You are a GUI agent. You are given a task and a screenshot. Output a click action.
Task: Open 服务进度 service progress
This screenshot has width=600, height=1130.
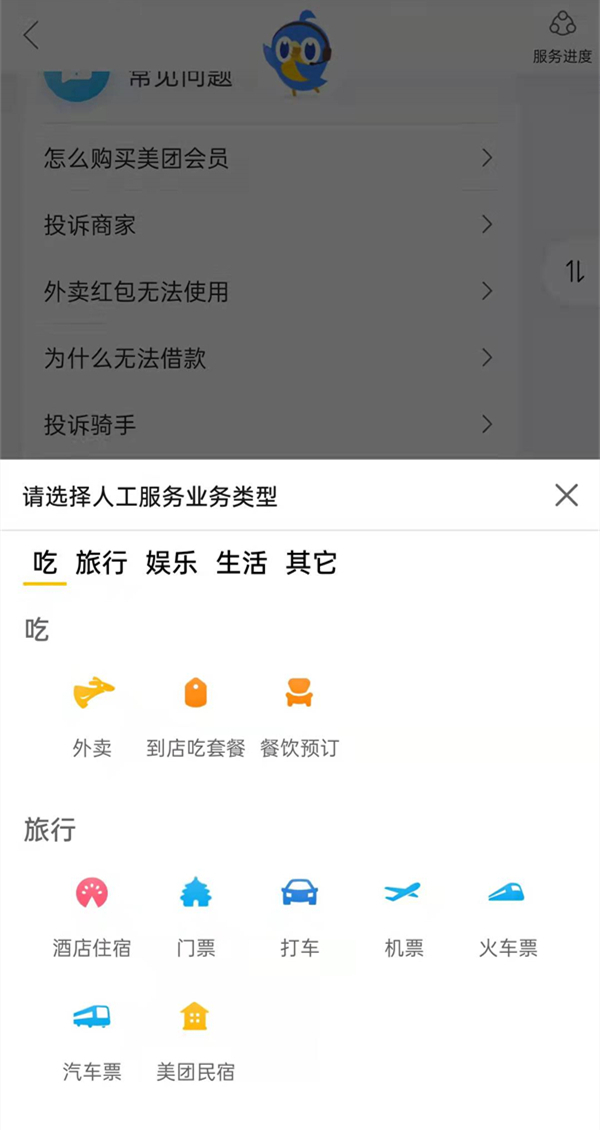click(562, 38)
